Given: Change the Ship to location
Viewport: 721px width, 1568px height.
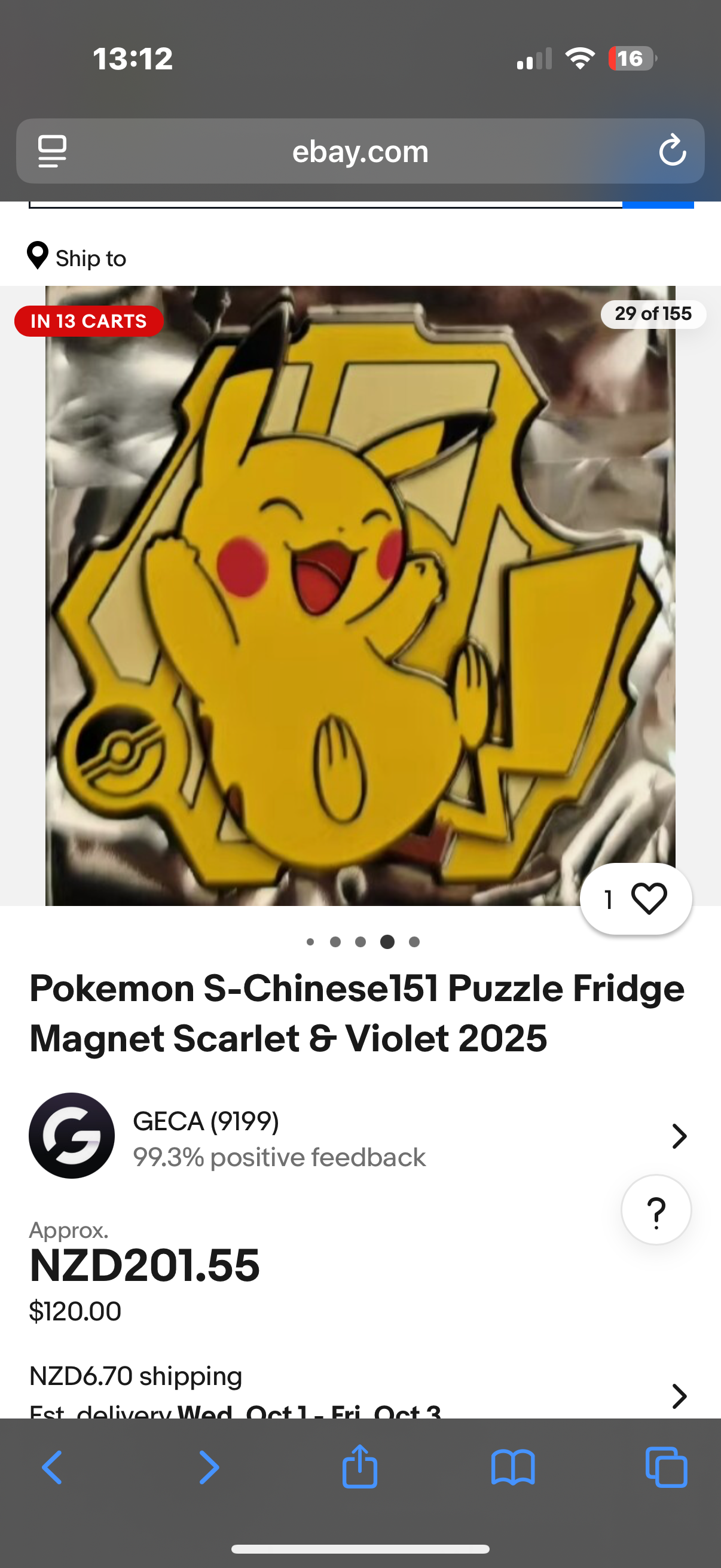Looking at the screenshot, I should [77, 258].
